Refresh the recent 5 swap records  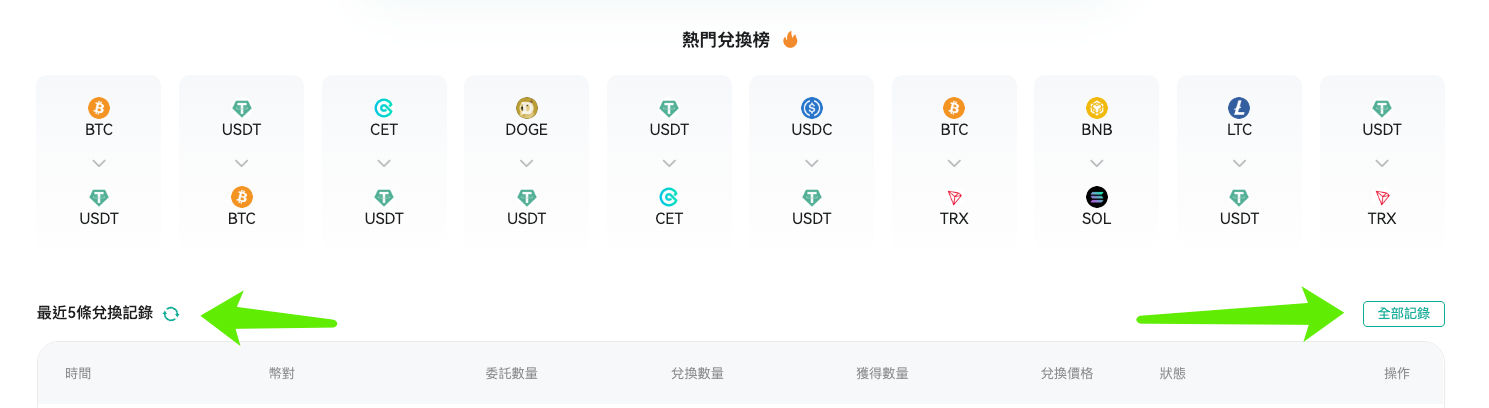[x=171, y=314]
